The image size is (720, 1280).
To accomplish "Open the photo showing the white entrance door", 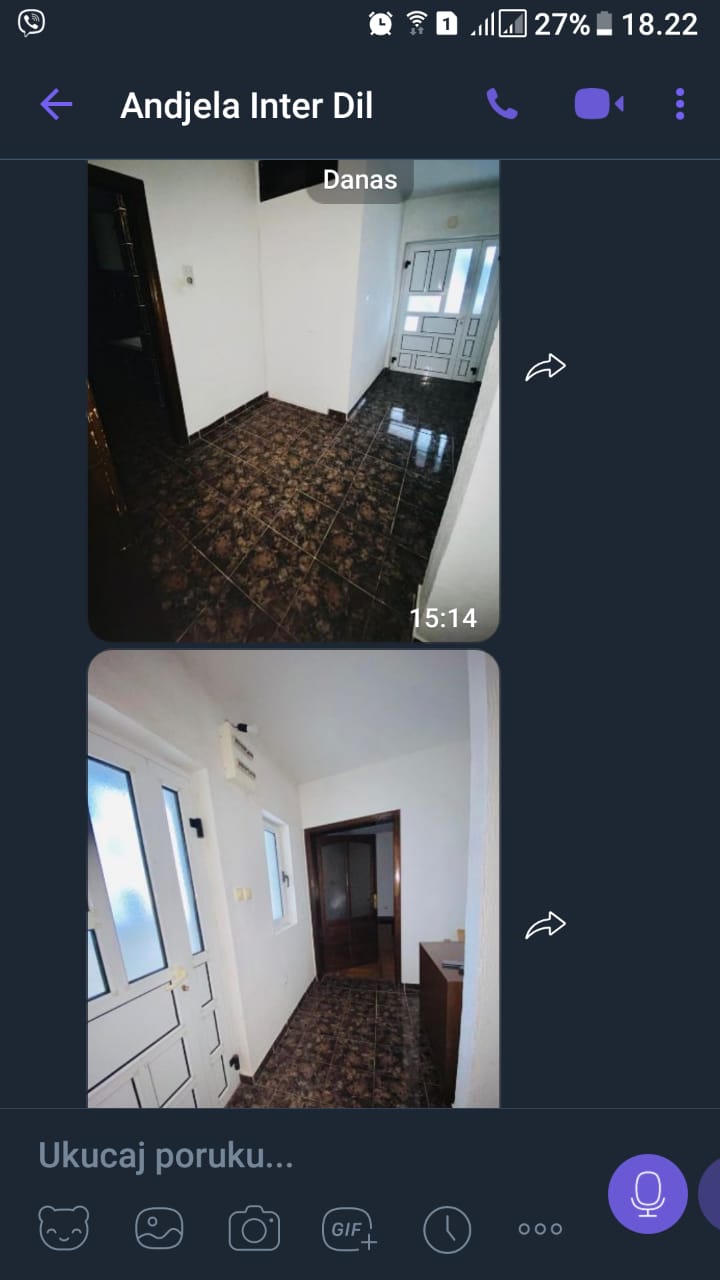I will [294, 879].
